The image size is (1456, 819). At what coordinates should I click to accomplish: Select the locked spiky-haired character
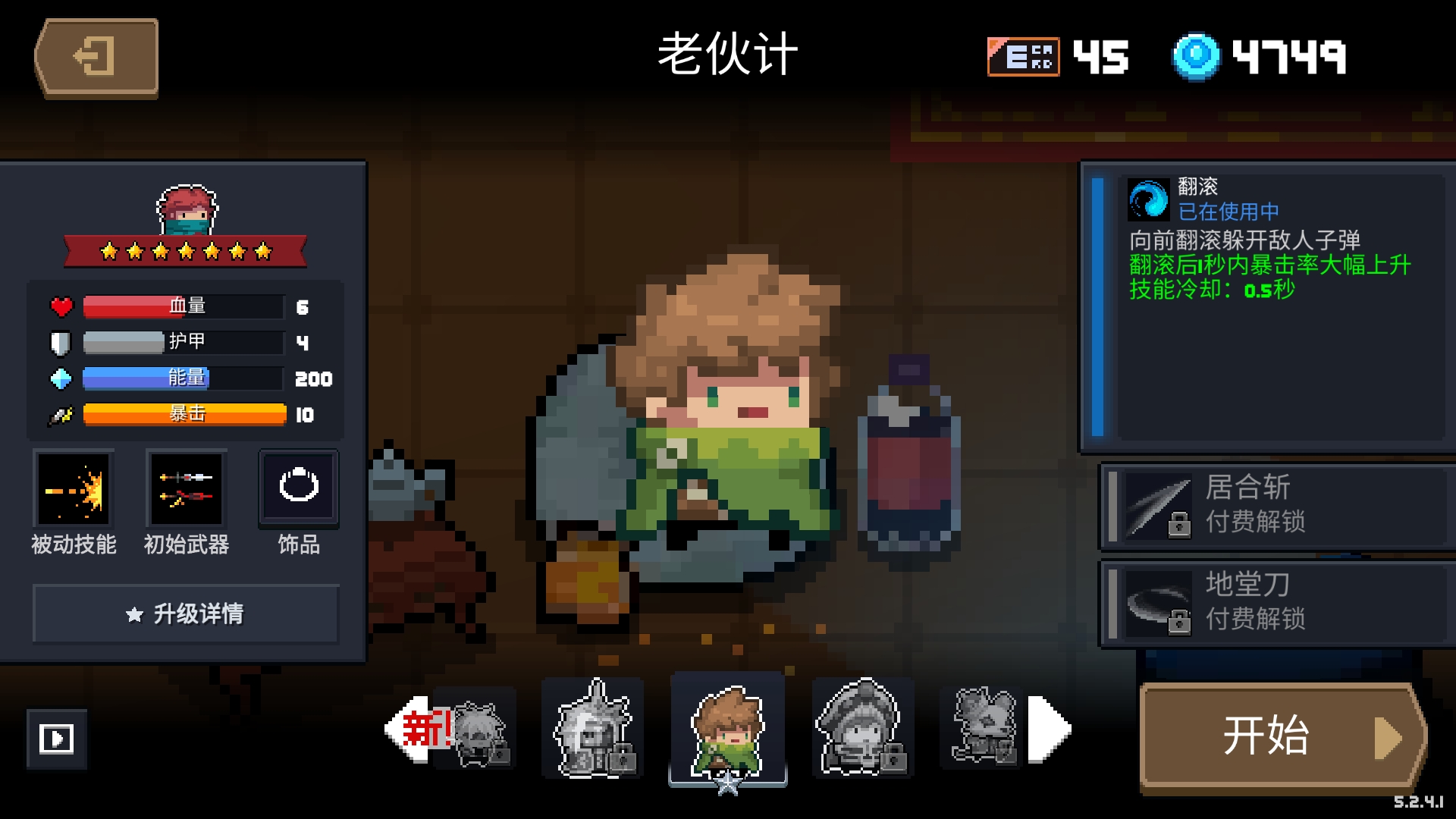[x=595, y=729]
